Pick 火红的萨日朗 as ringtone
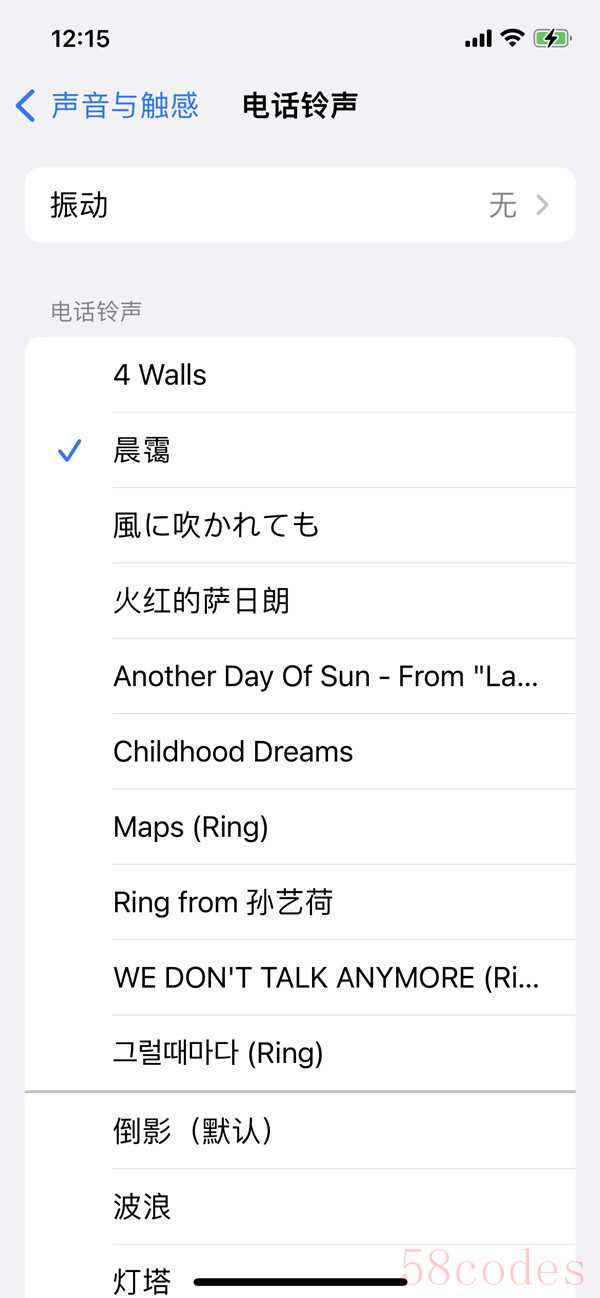 coord(300,601)
